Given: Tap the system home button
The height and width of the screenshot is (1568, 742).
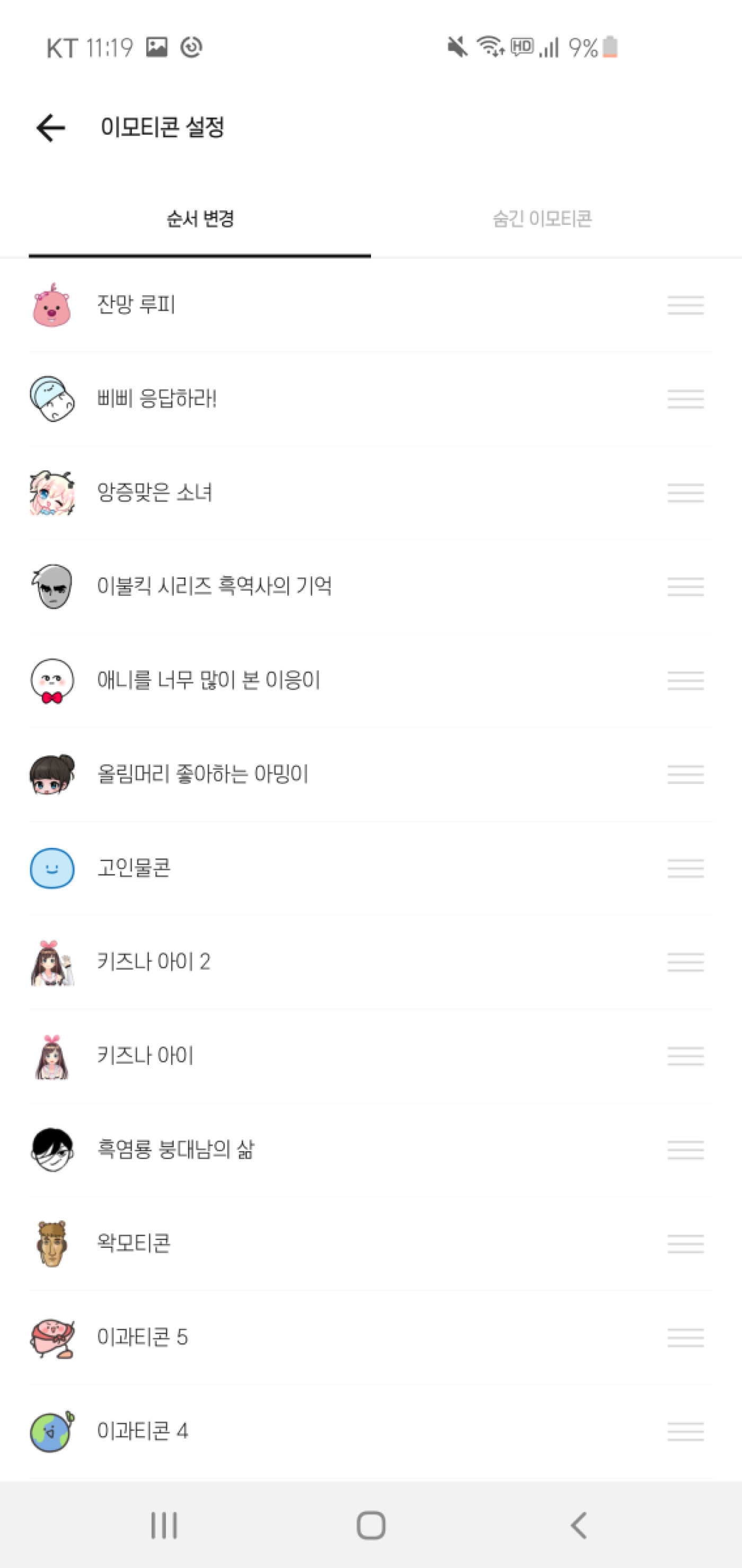Looking at the screenshot, I should click(x=370, y=1526).
